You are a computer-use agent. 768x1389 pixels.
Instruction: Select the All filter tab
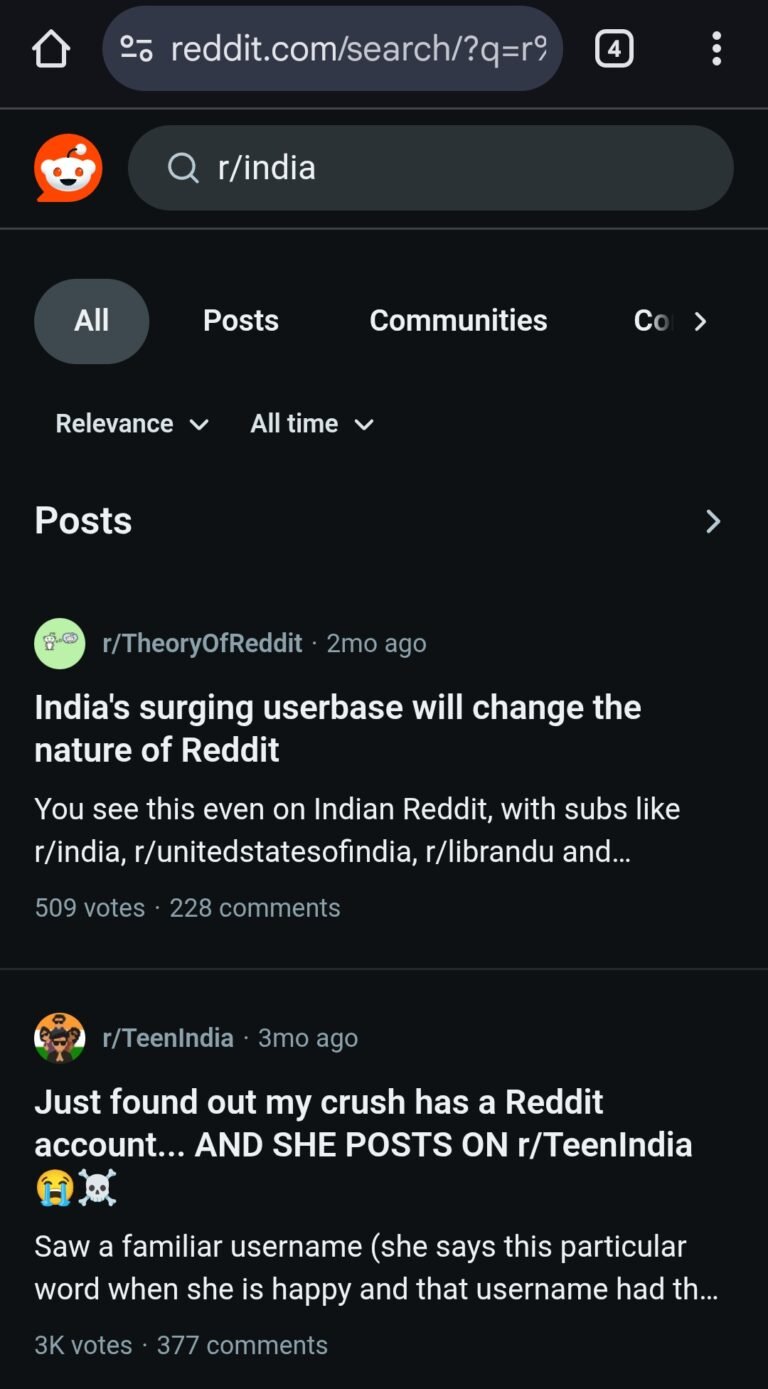[x=91, y=321]
